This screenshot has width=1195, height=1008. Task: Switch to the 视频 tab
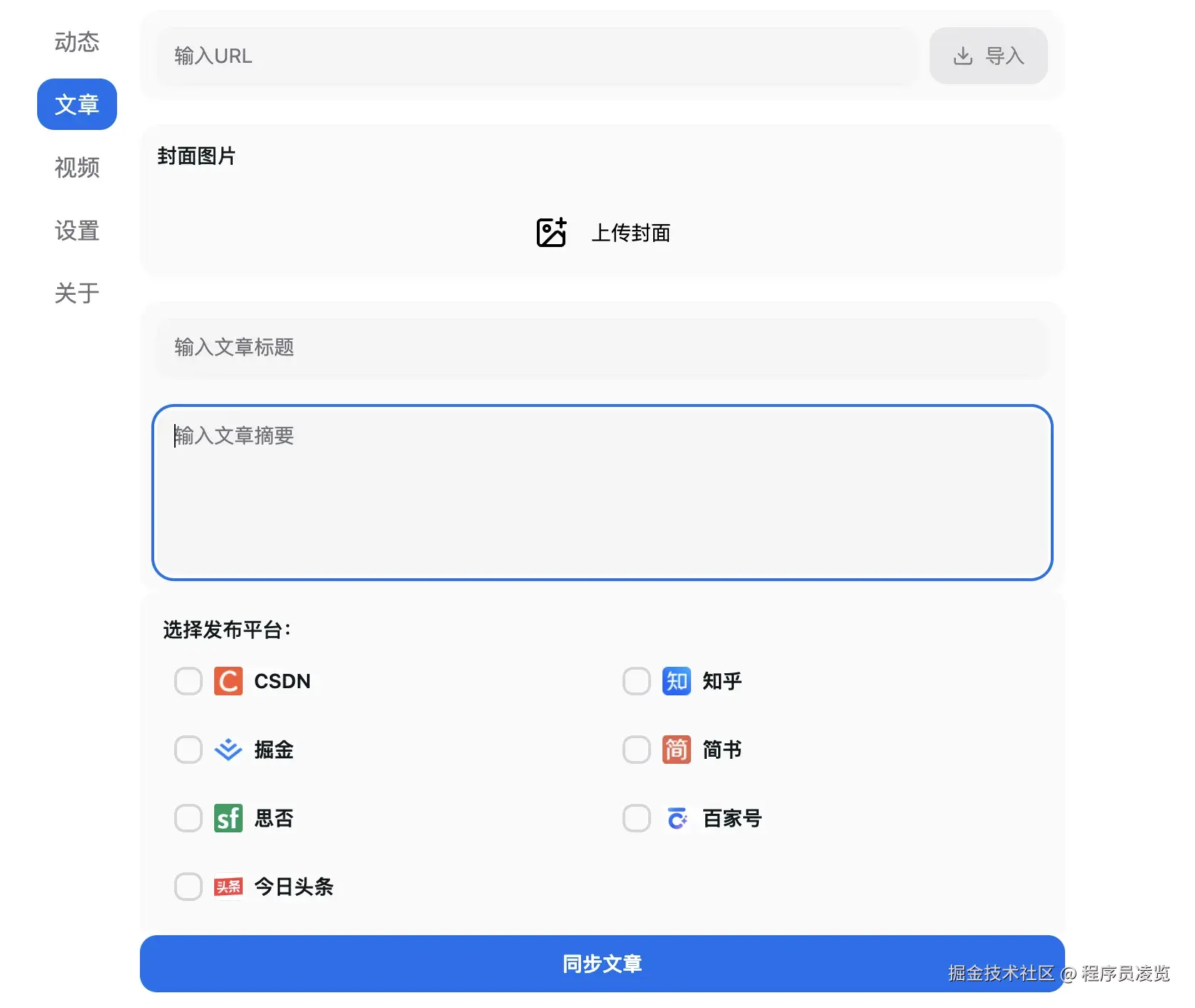point(76,168)
